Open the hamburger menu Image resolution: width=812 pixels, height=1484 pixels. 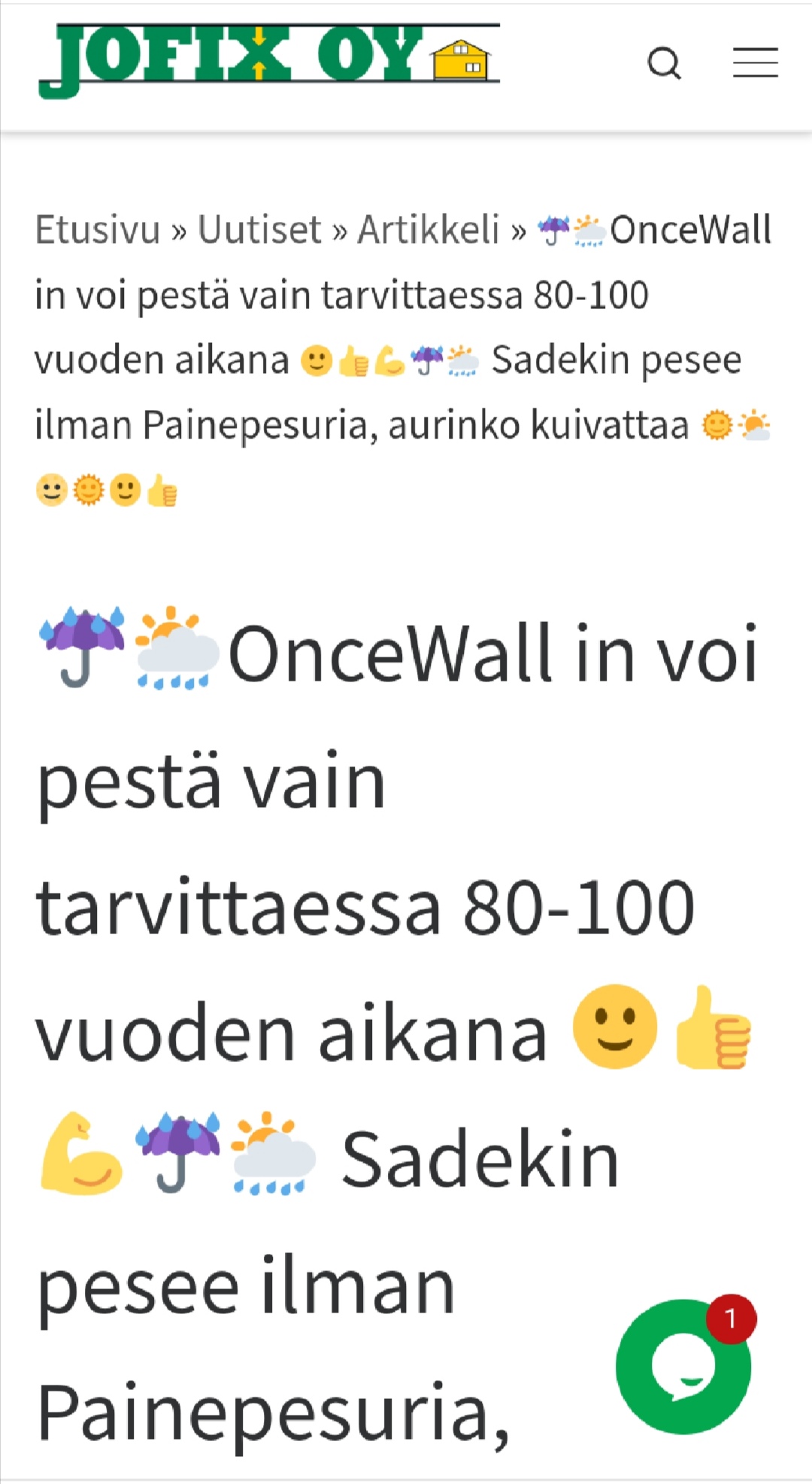click(x=755, y=62)
